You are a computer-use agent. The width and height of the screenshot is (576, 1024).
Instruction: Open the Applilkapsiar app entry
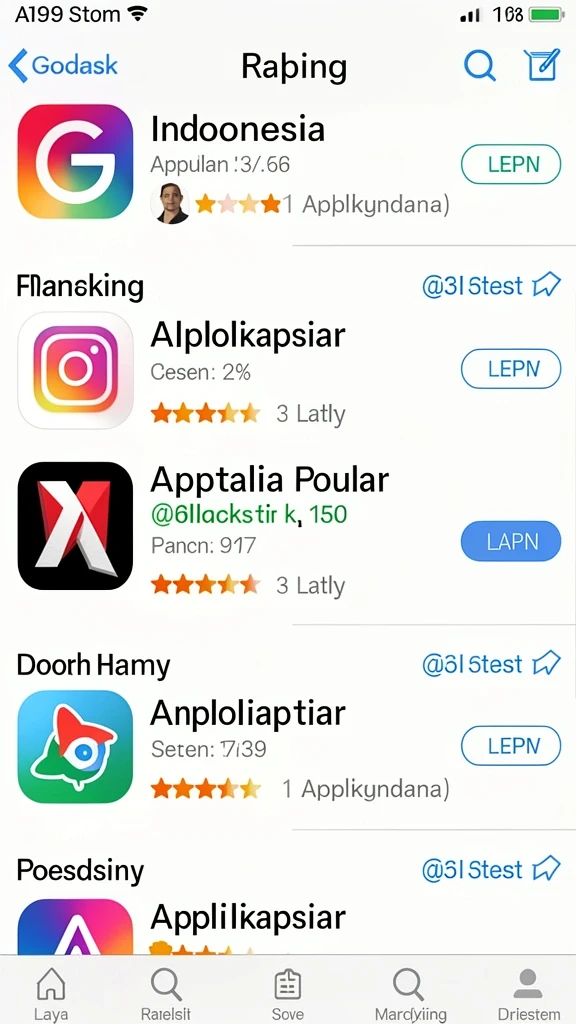[x=288, y=926]
